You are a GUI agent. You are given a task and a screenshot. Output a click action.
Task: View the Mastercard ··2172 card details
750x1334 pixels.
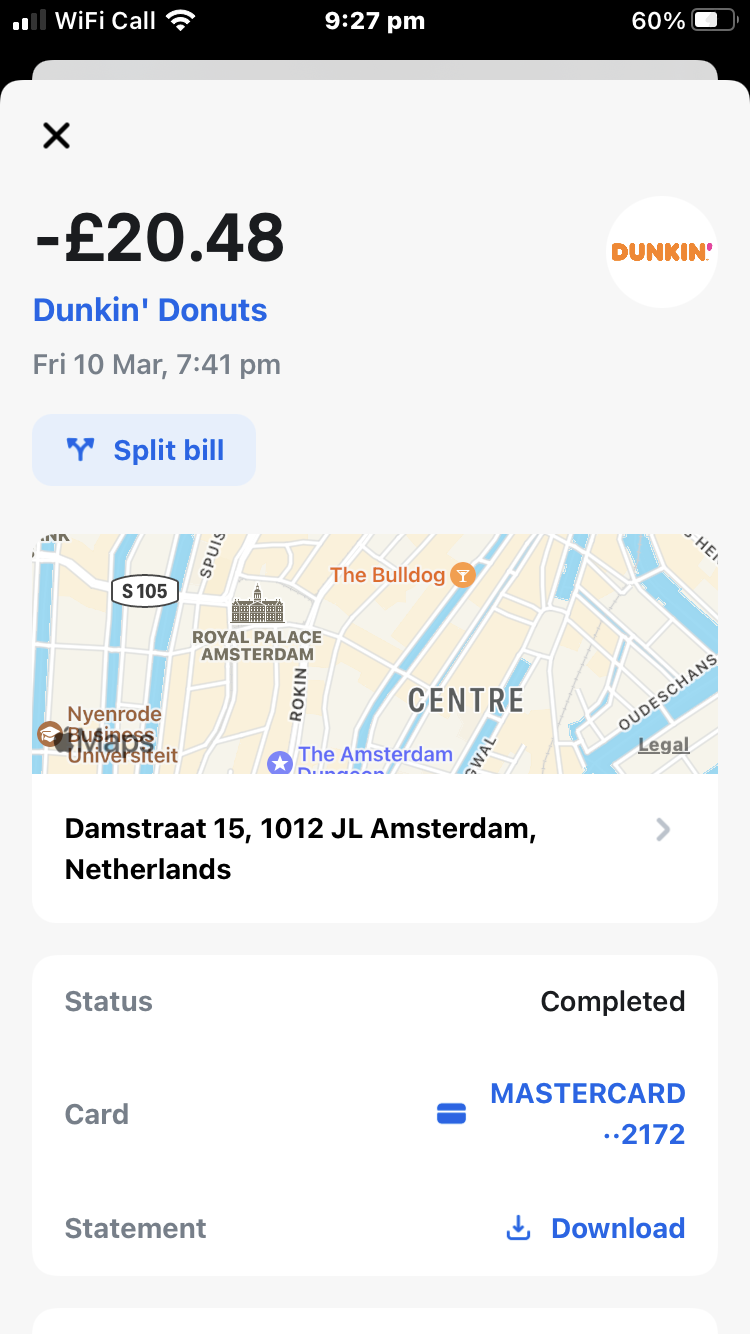pyautogui.click(x=586, y=1114)
